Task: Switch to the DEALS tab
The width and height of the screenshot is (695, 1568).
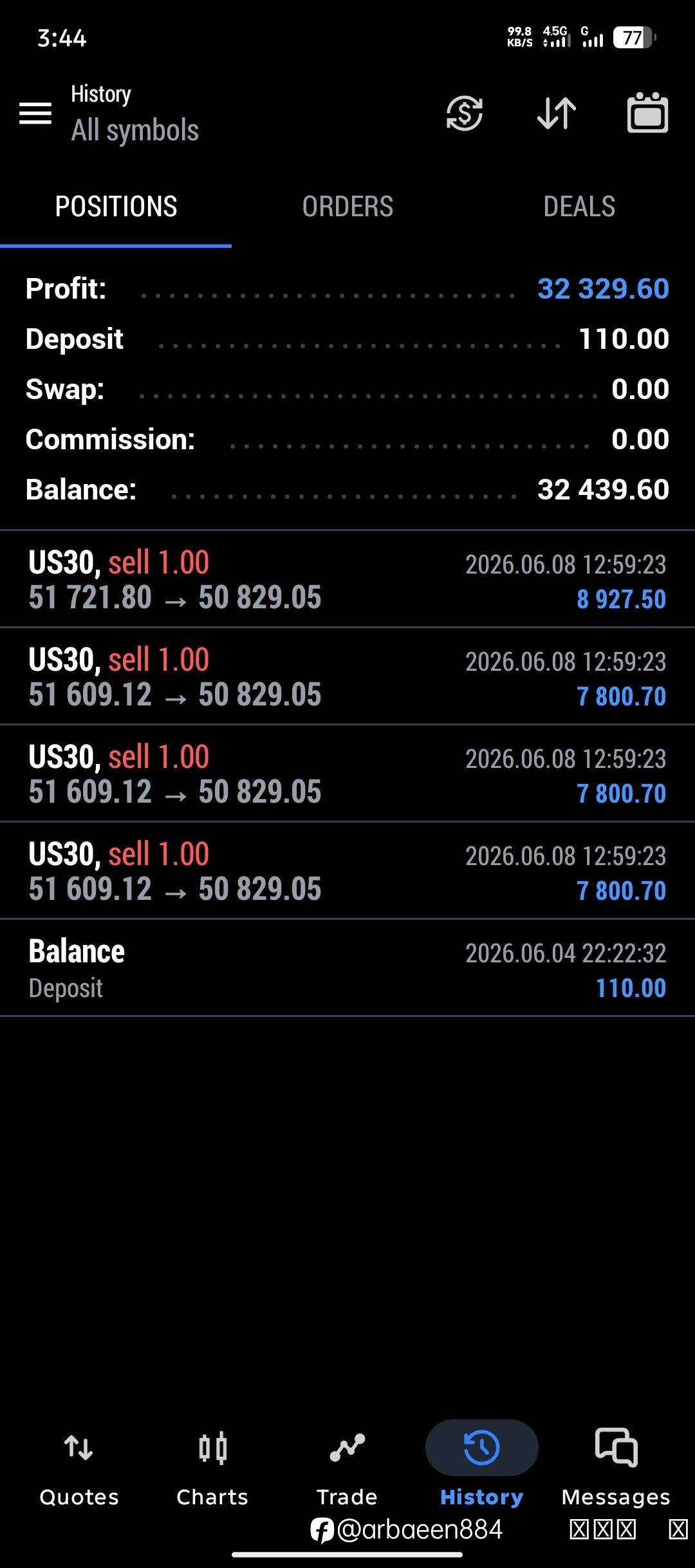Action: coord(579,207)
